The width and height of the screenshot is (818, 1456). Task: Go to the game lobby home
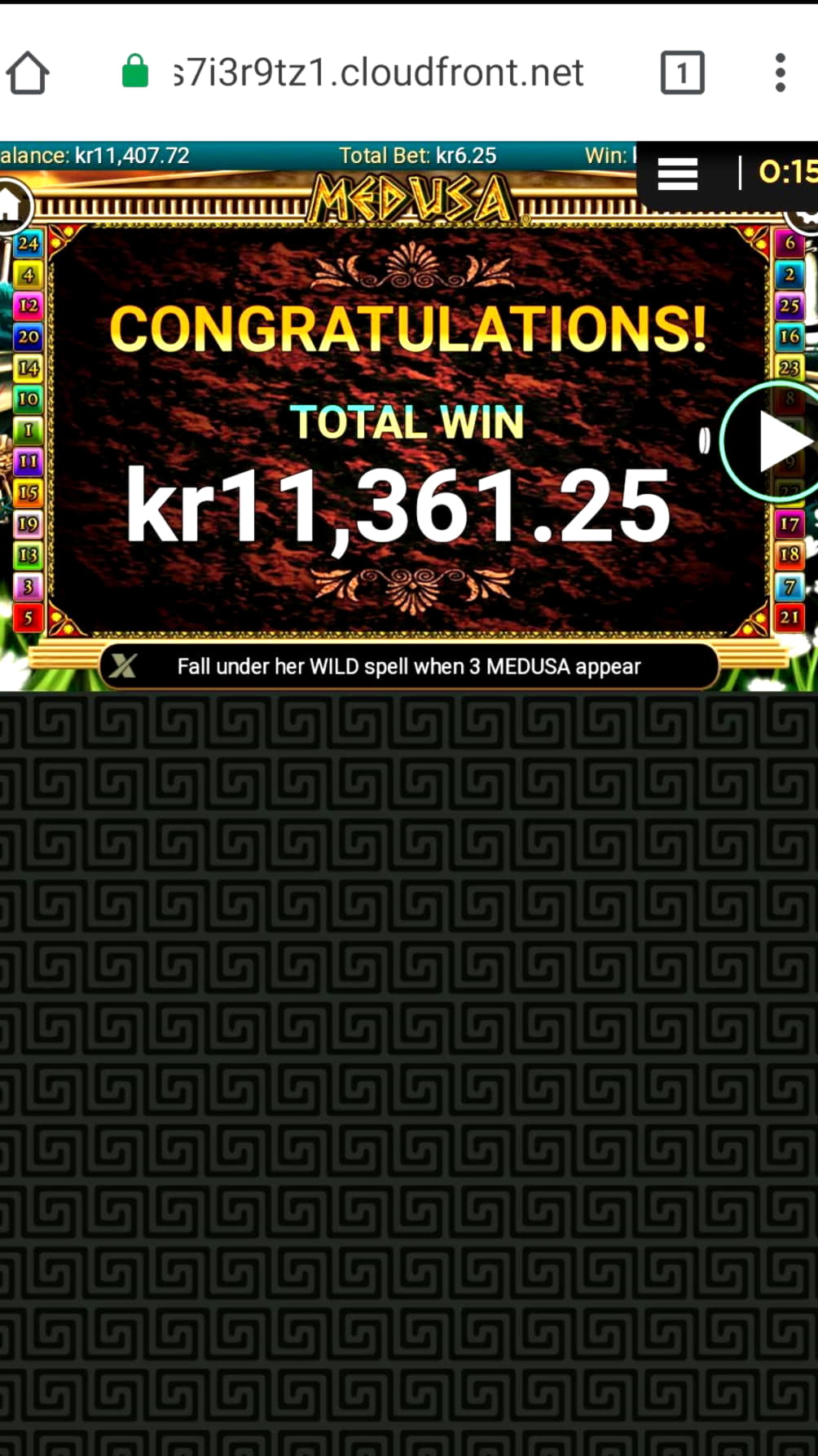(x=11, y=205)
